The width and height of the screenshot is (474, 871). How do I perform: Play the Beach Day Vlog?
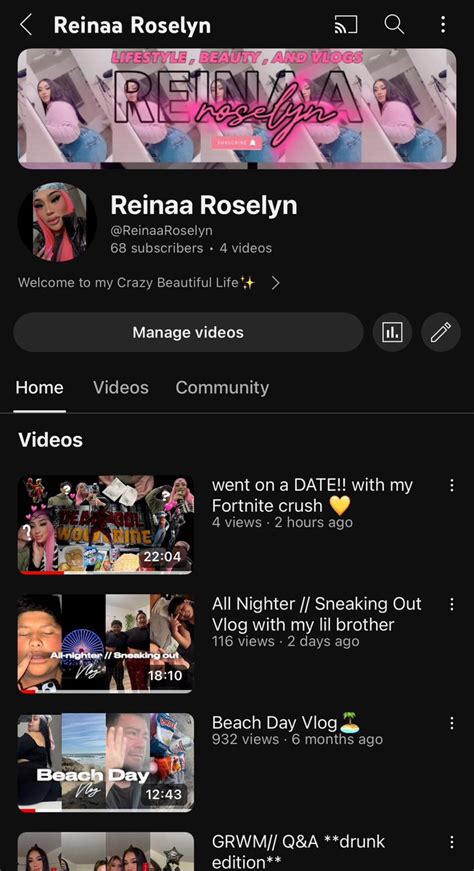tap(106, 762)
